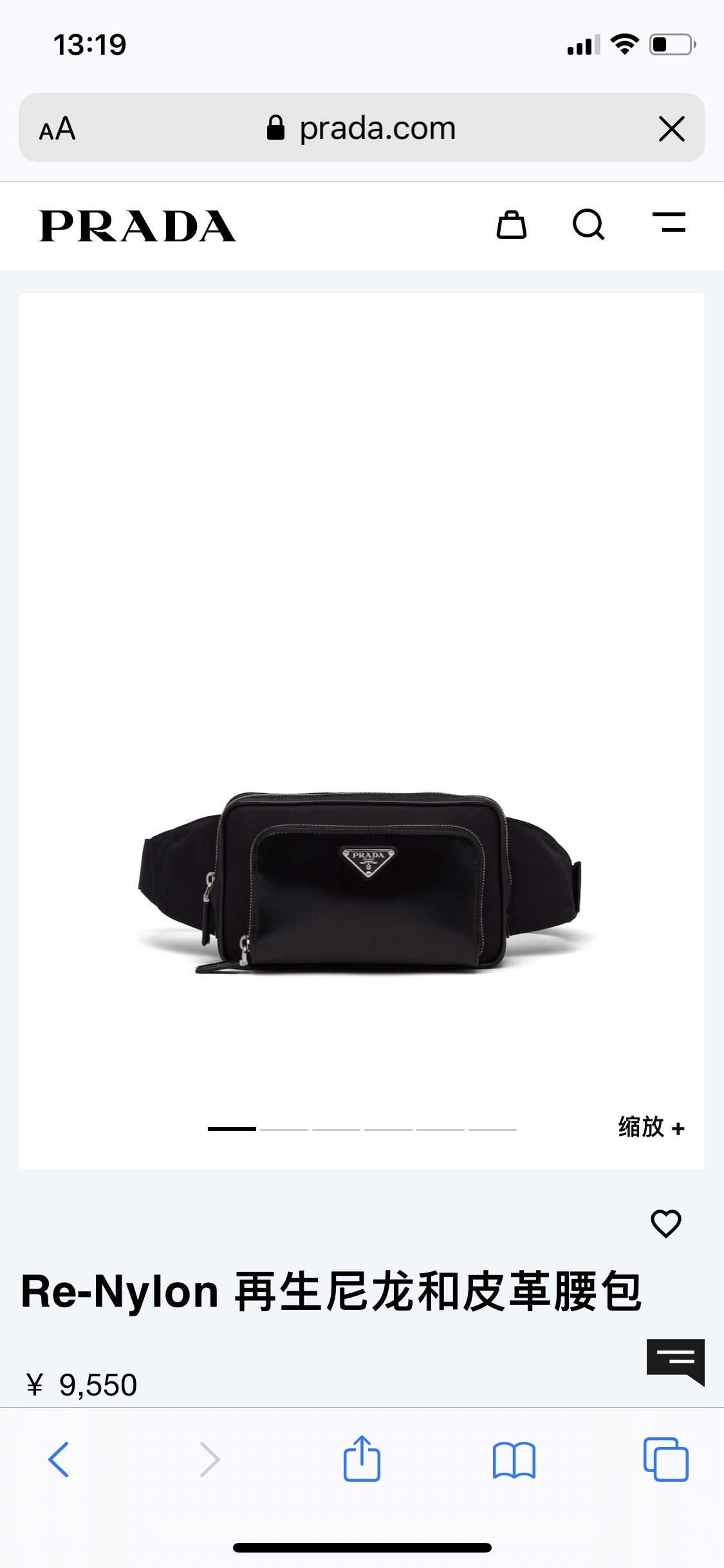Viewport: 724px width, 1568px height.
Task: Open the shopping bag
Action: coord(512,225)
